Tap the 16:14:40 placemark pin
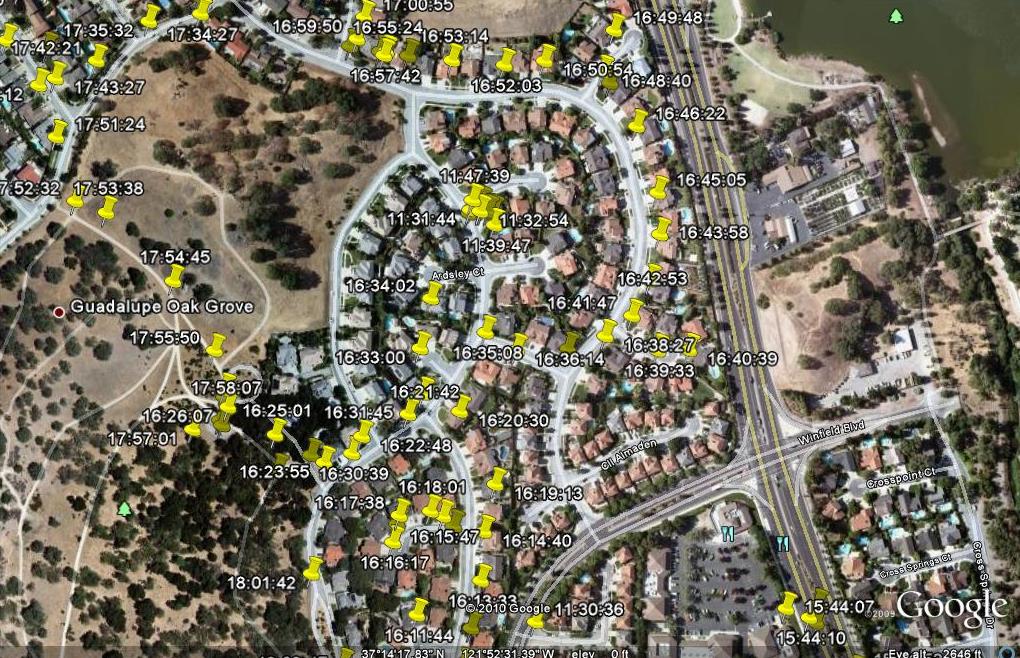The height and width of the screenshot is (658, 1020). click(487, 526)
